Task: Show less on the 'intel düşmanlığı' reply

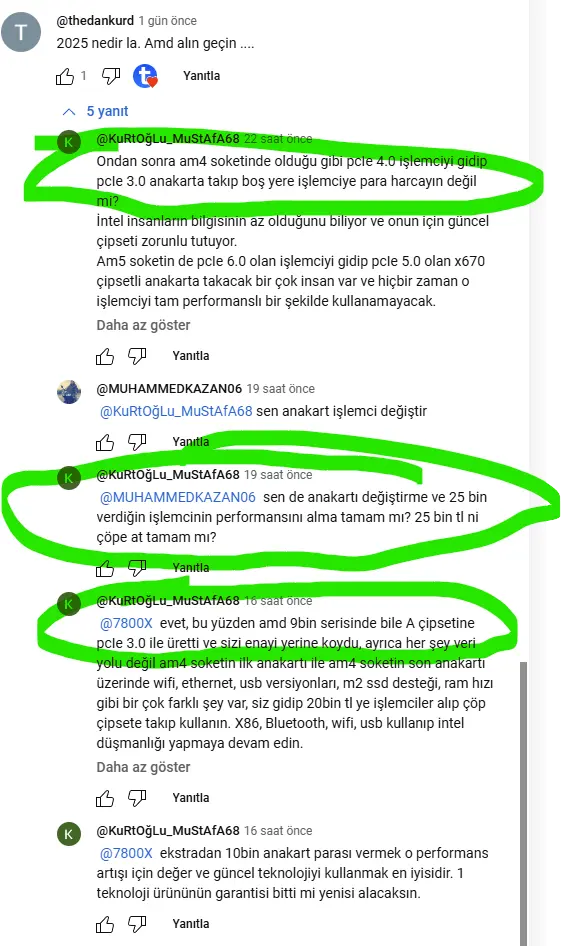Action: [x=143, y=767]
